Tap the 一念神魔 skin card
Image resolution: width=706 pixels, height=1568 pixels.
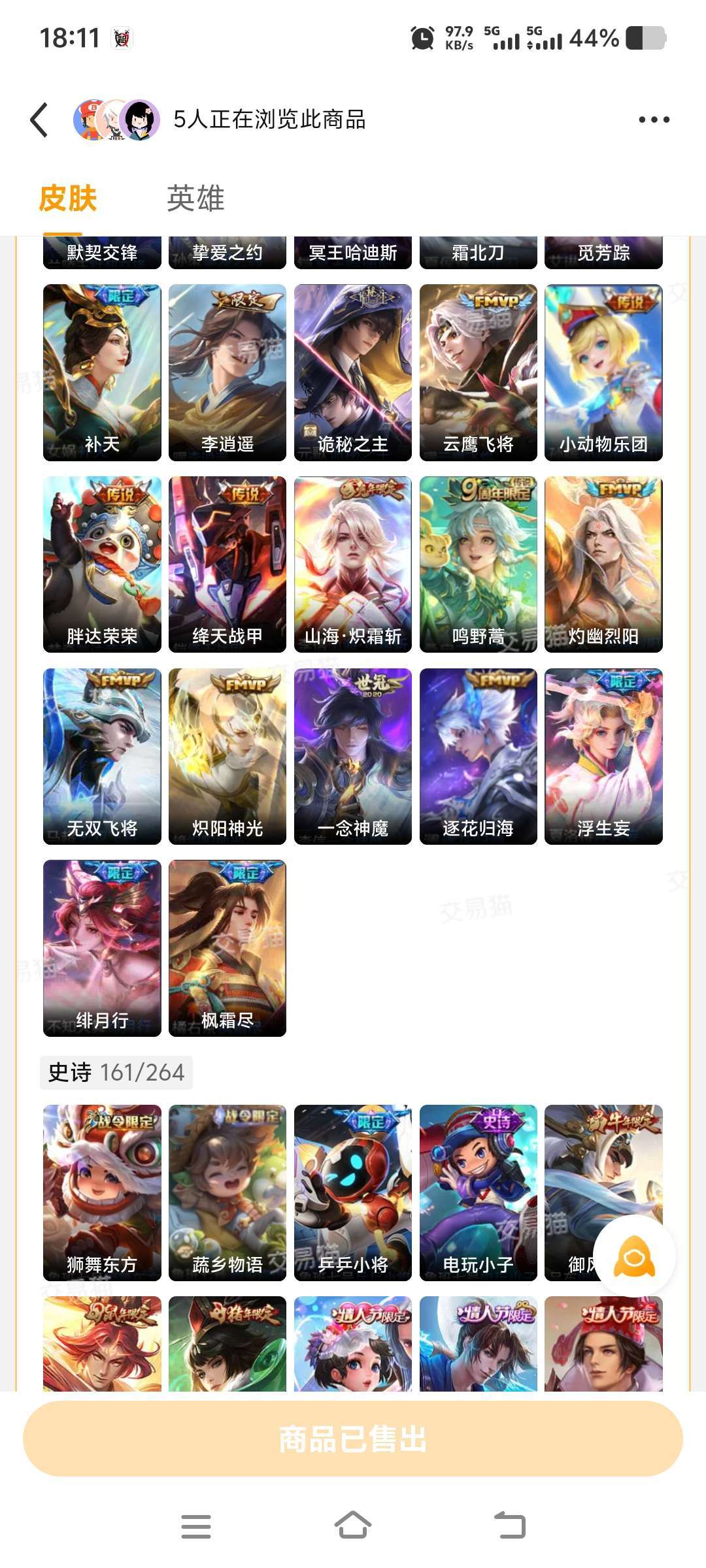[353, 758]
